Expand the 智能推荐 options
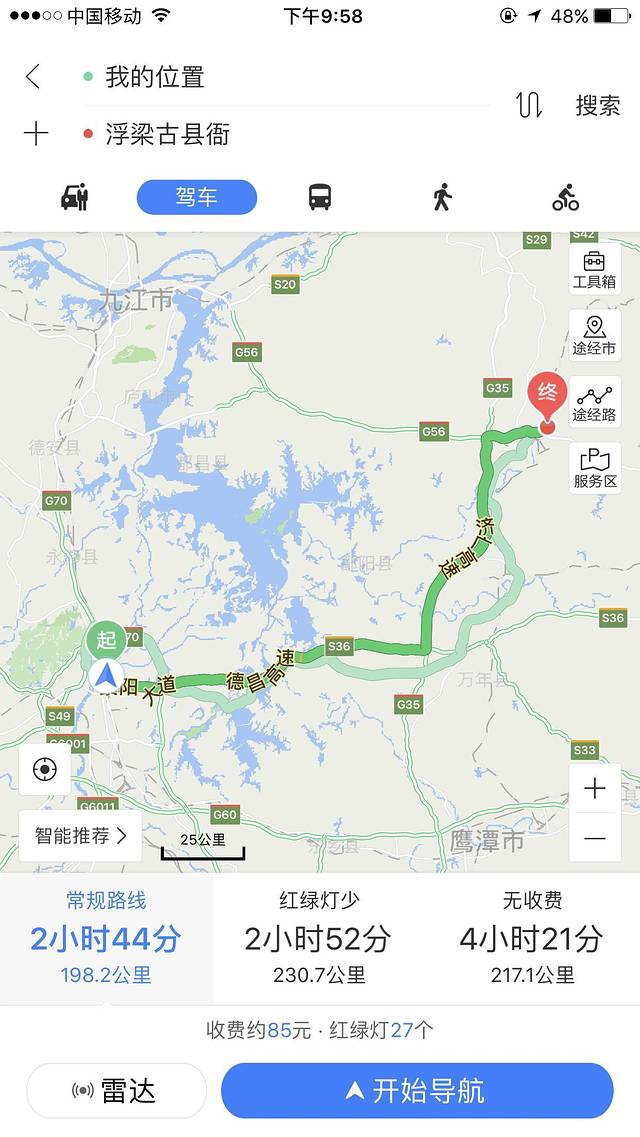Image resolution: width=640 pixels, height=1137 pixels. coord(80,836)
